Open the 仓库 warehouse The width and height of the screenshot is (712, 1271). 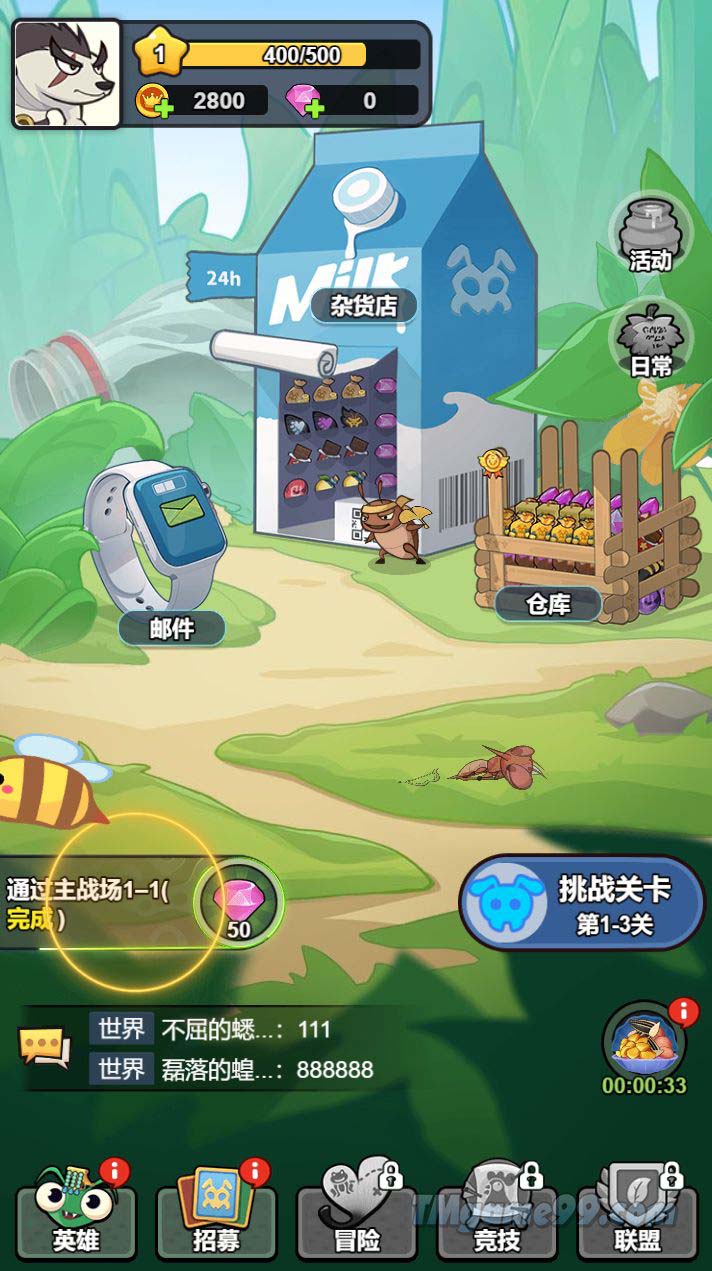547,603
